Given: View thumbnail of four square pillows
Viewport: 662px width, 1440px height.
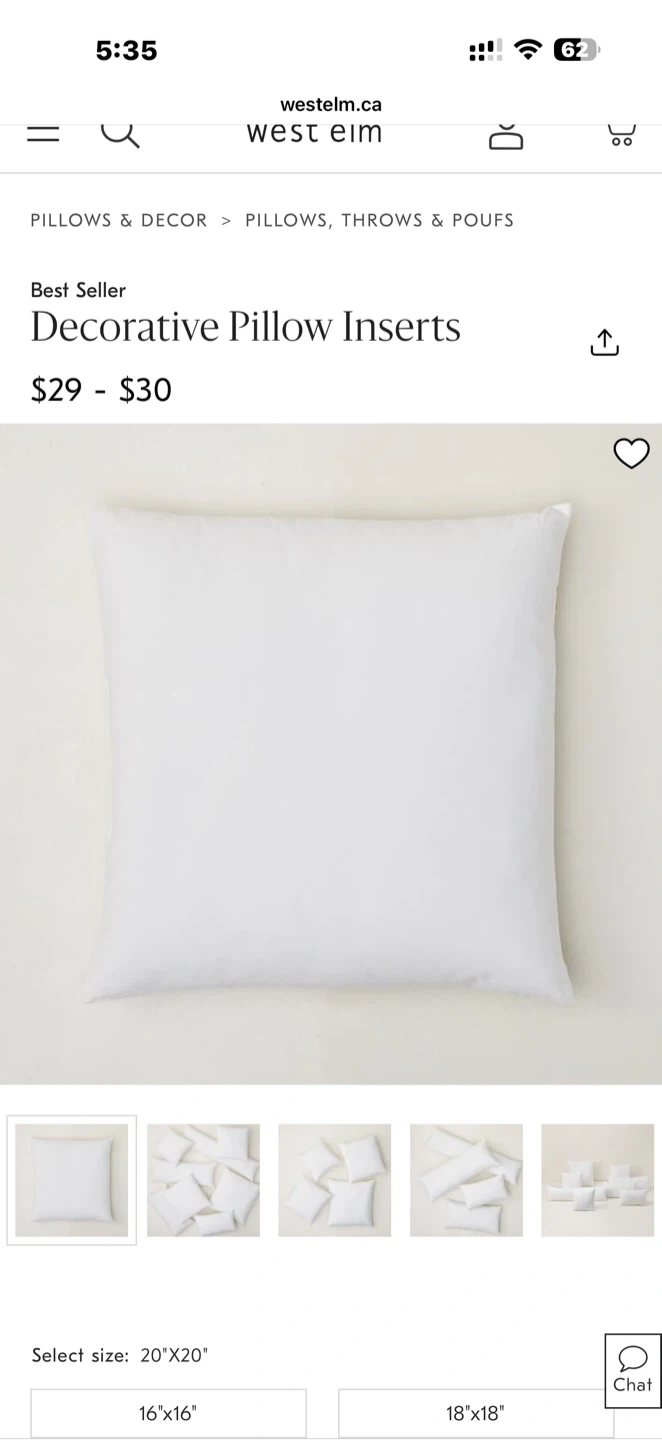Looking at the screenshot, I should click(335, 1180).
